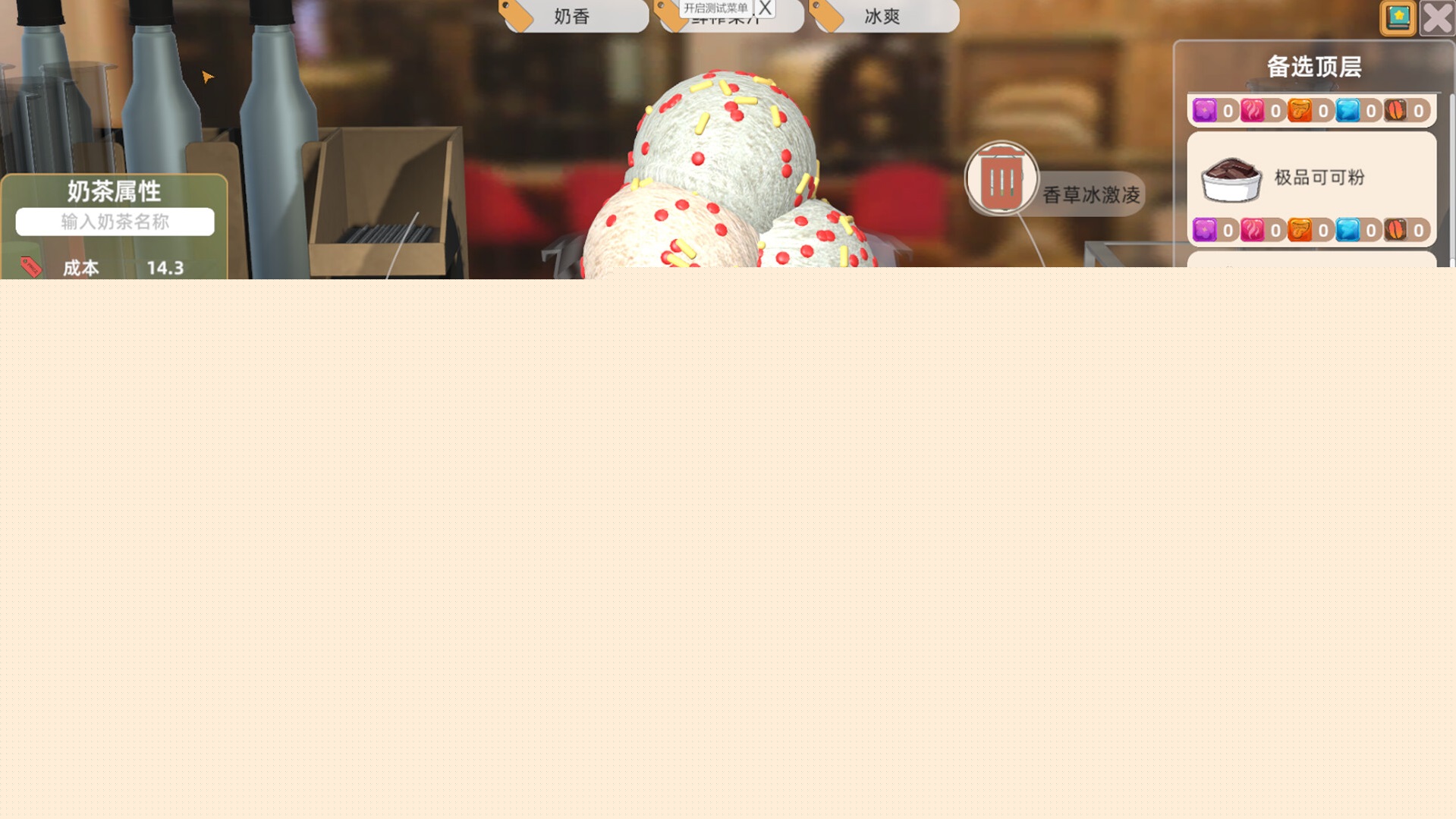
Task: Dismiss the 开启测试菜单 popup with X
Action: [x=765, y=8]
